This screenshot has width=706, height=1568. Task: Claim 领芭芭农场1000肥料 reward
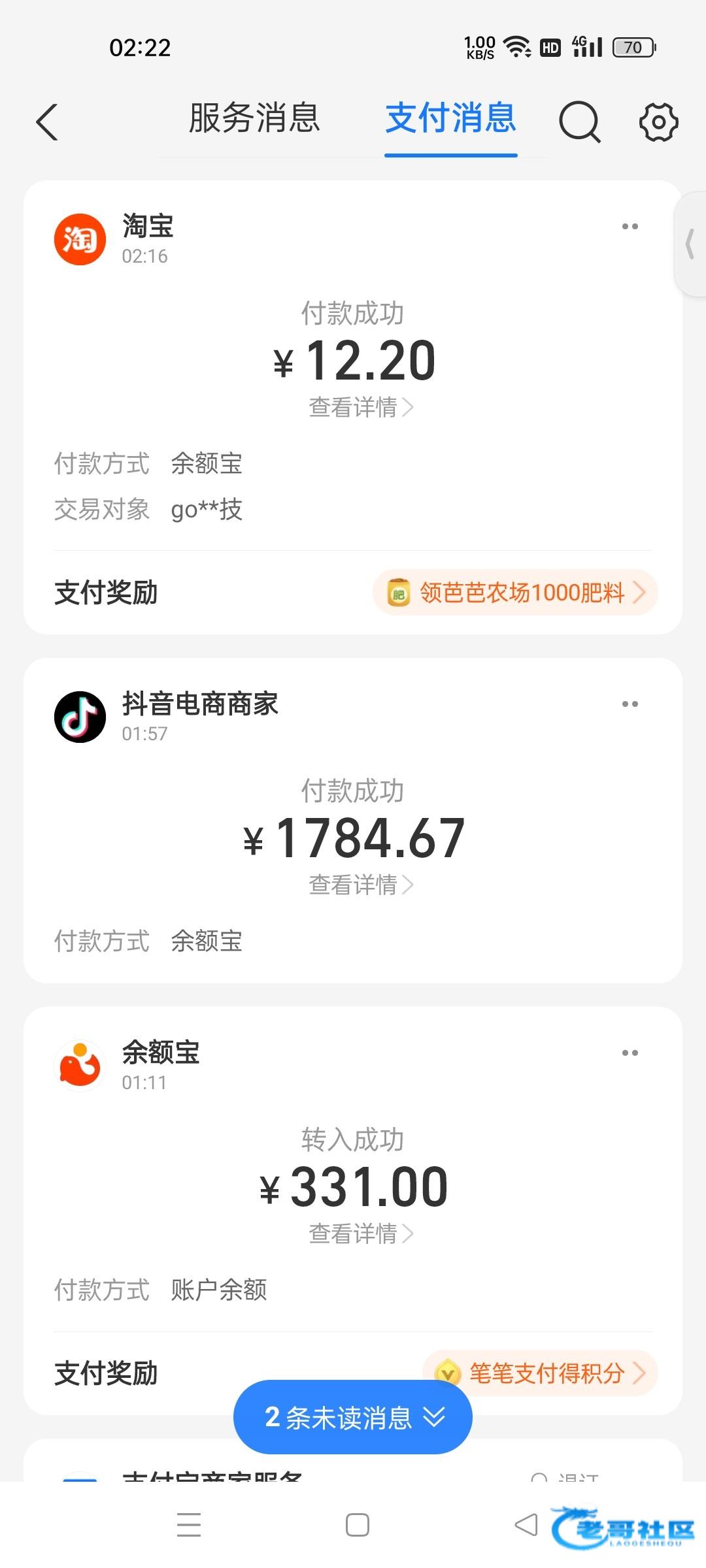(x=515, y=593)
